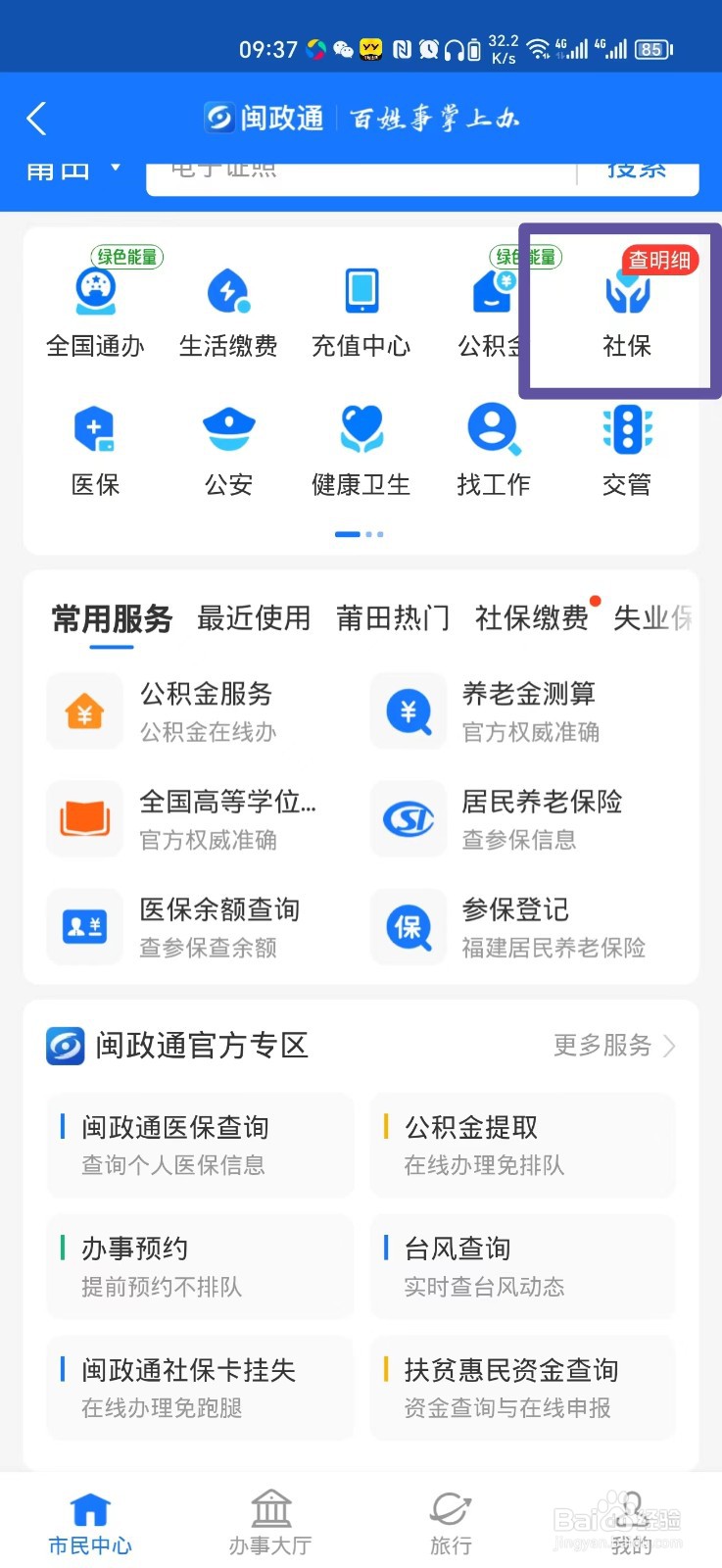Open 健康卫生 service

[x=361, y=451]
